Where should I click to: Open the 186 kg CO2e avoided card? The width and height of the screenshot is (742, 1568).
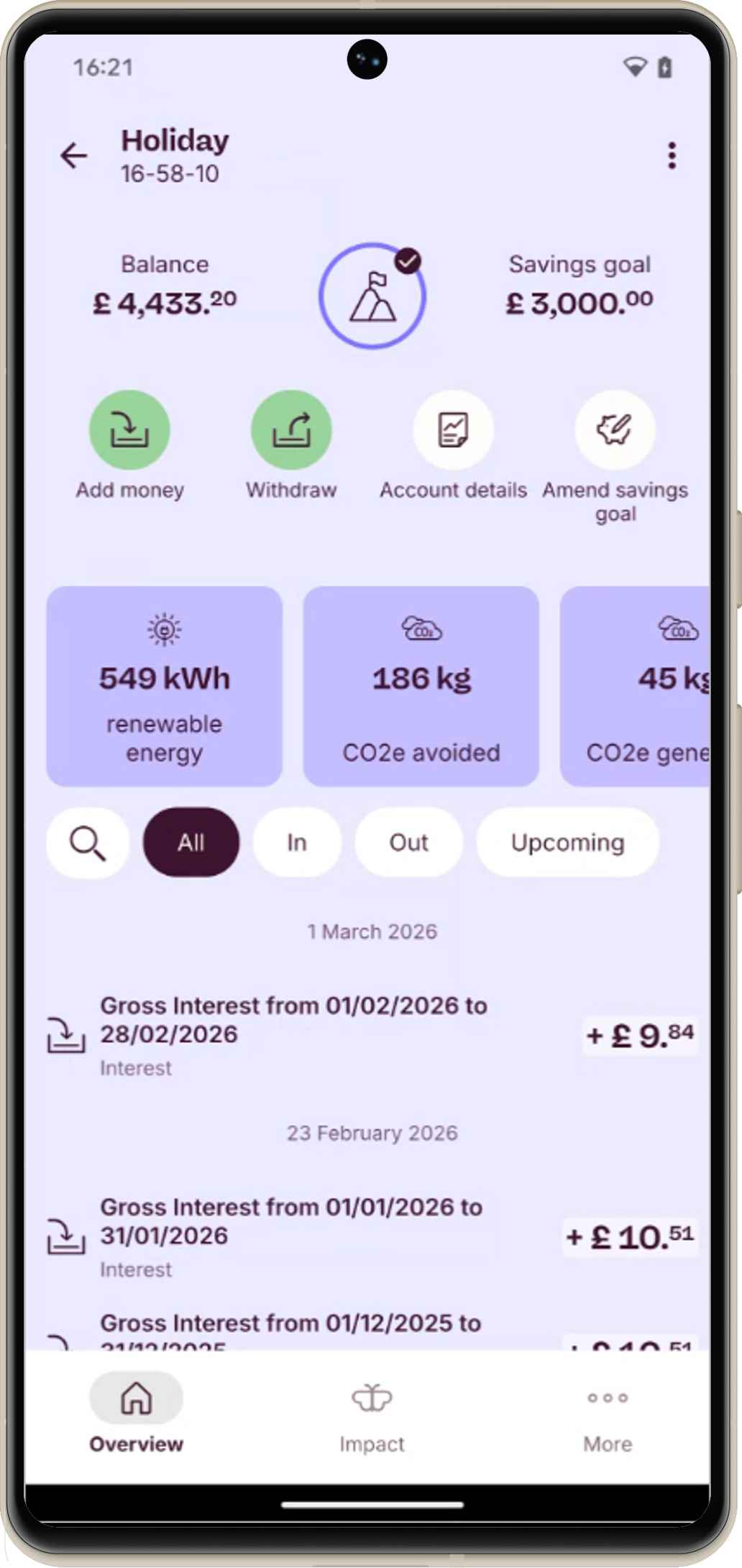pyautogui.click(x=421, y=685)
